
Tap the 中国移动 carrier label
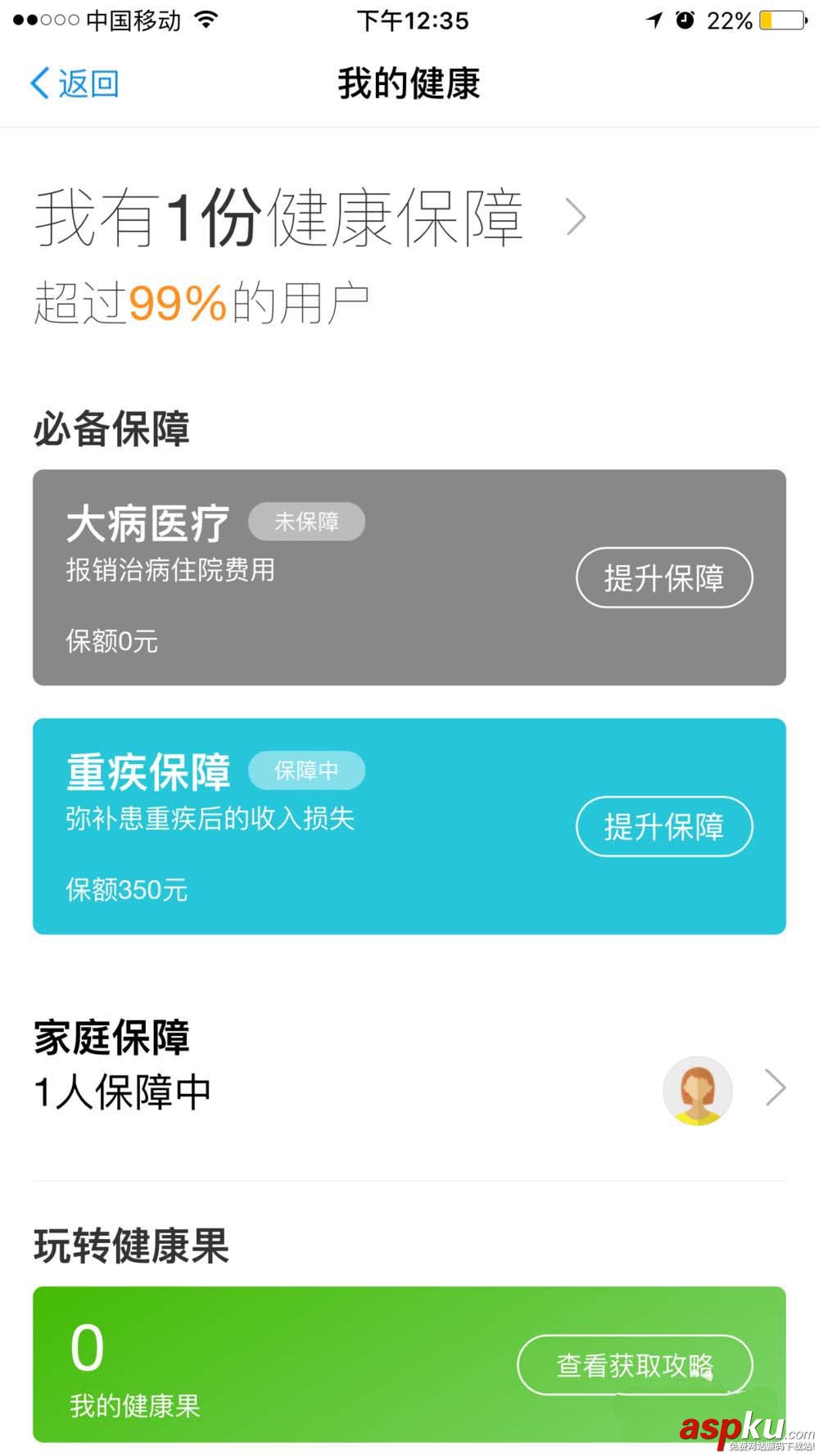tap(135, 20)
